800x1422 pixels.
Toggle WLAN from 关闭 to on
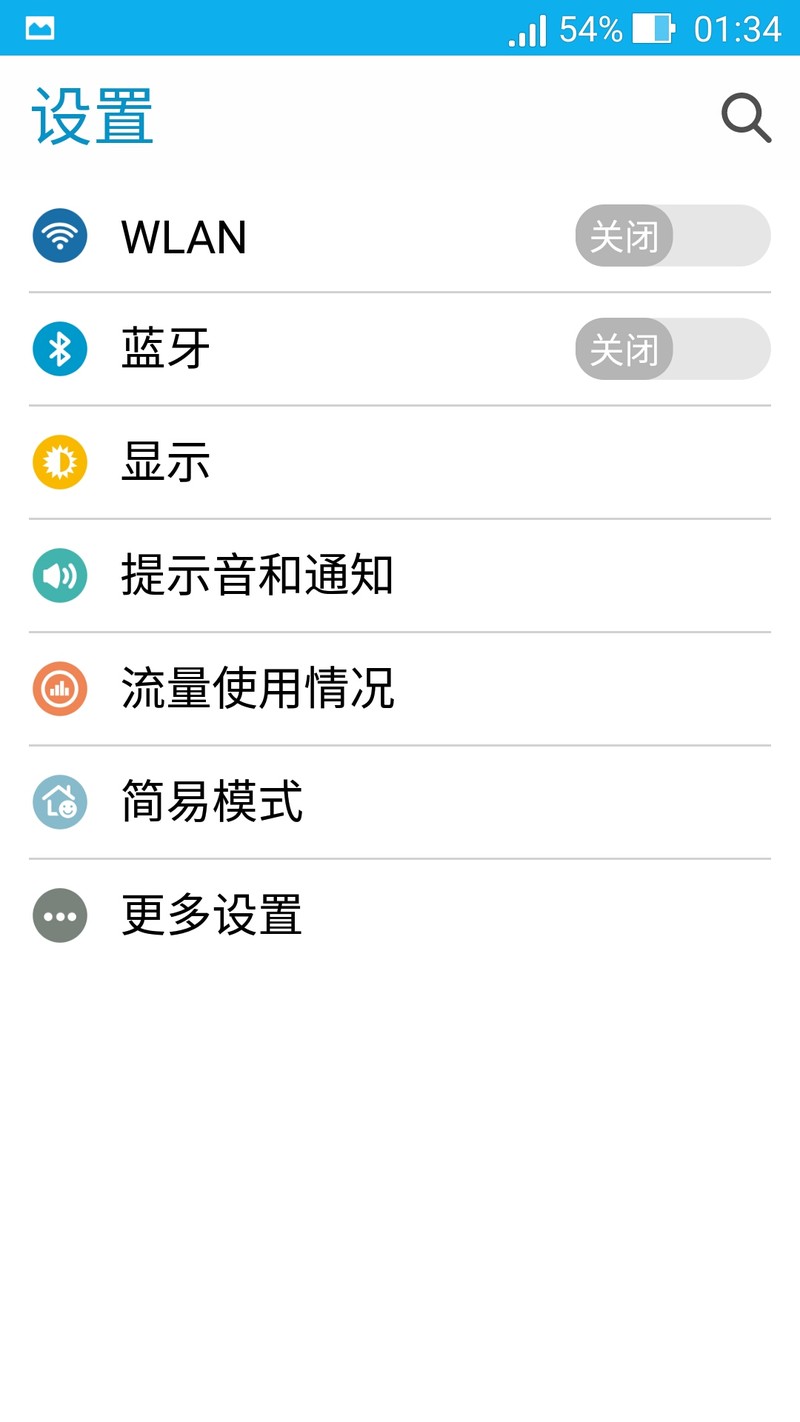[x=672, y=236]
